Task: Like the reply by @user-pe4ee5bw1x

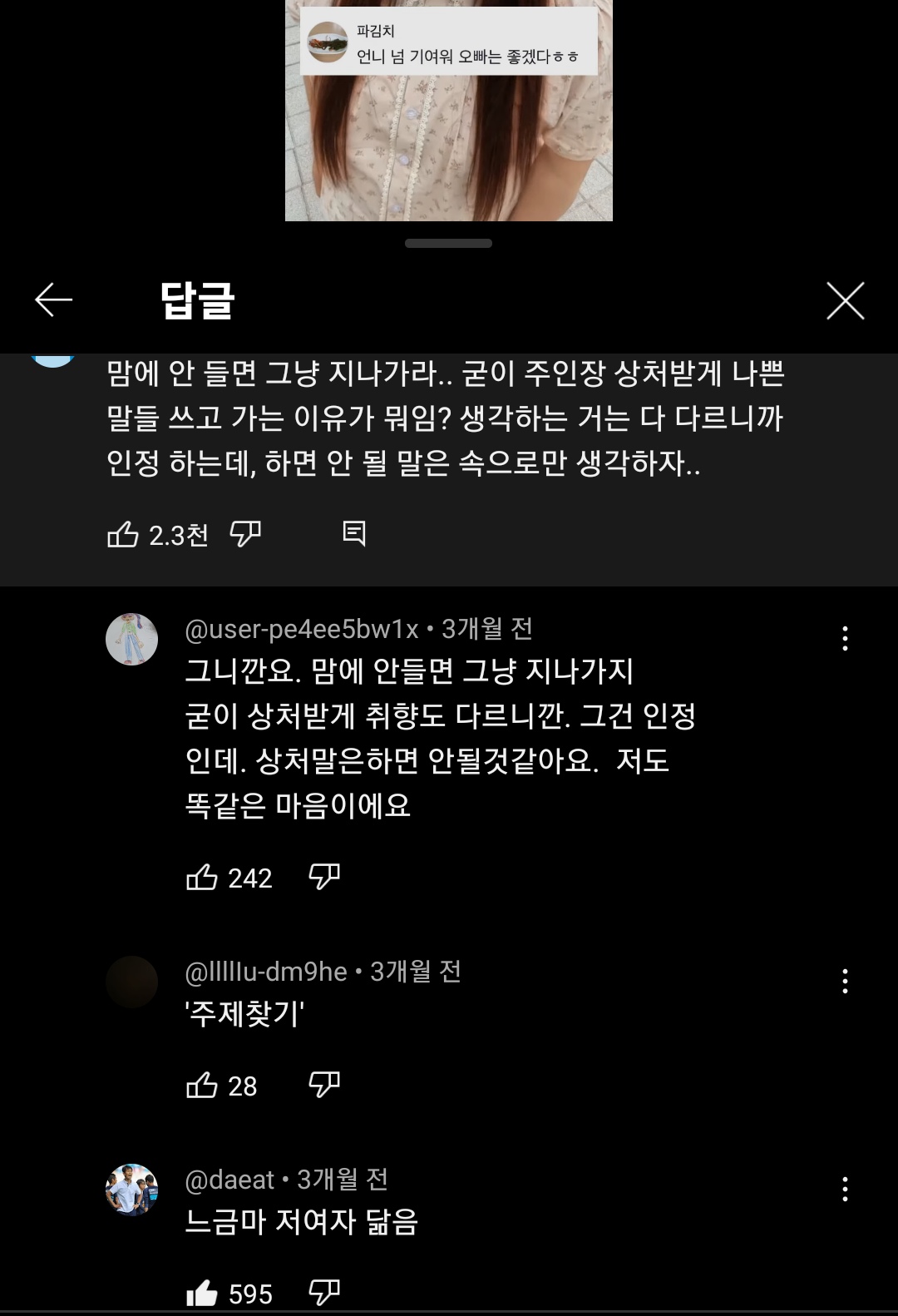Action: pyautogui.click(x=202, y=877)
